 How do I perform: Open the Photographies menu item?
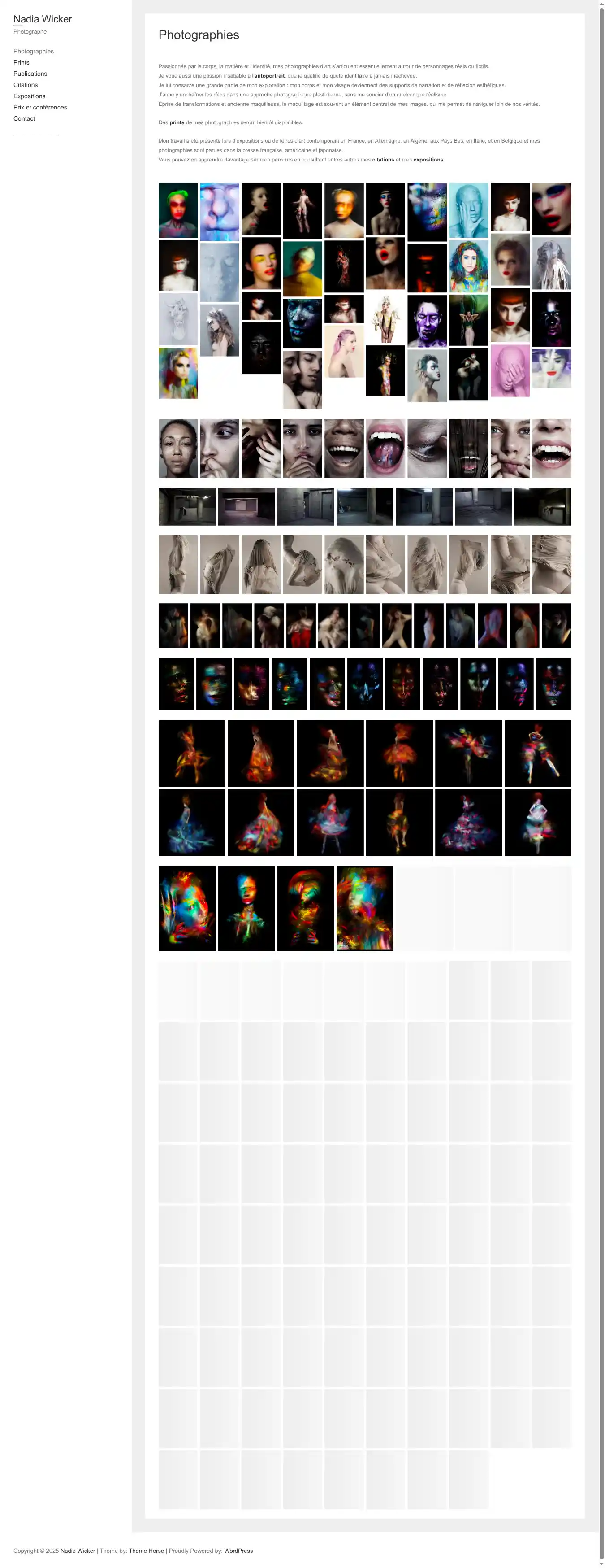(x=34, y=51)
